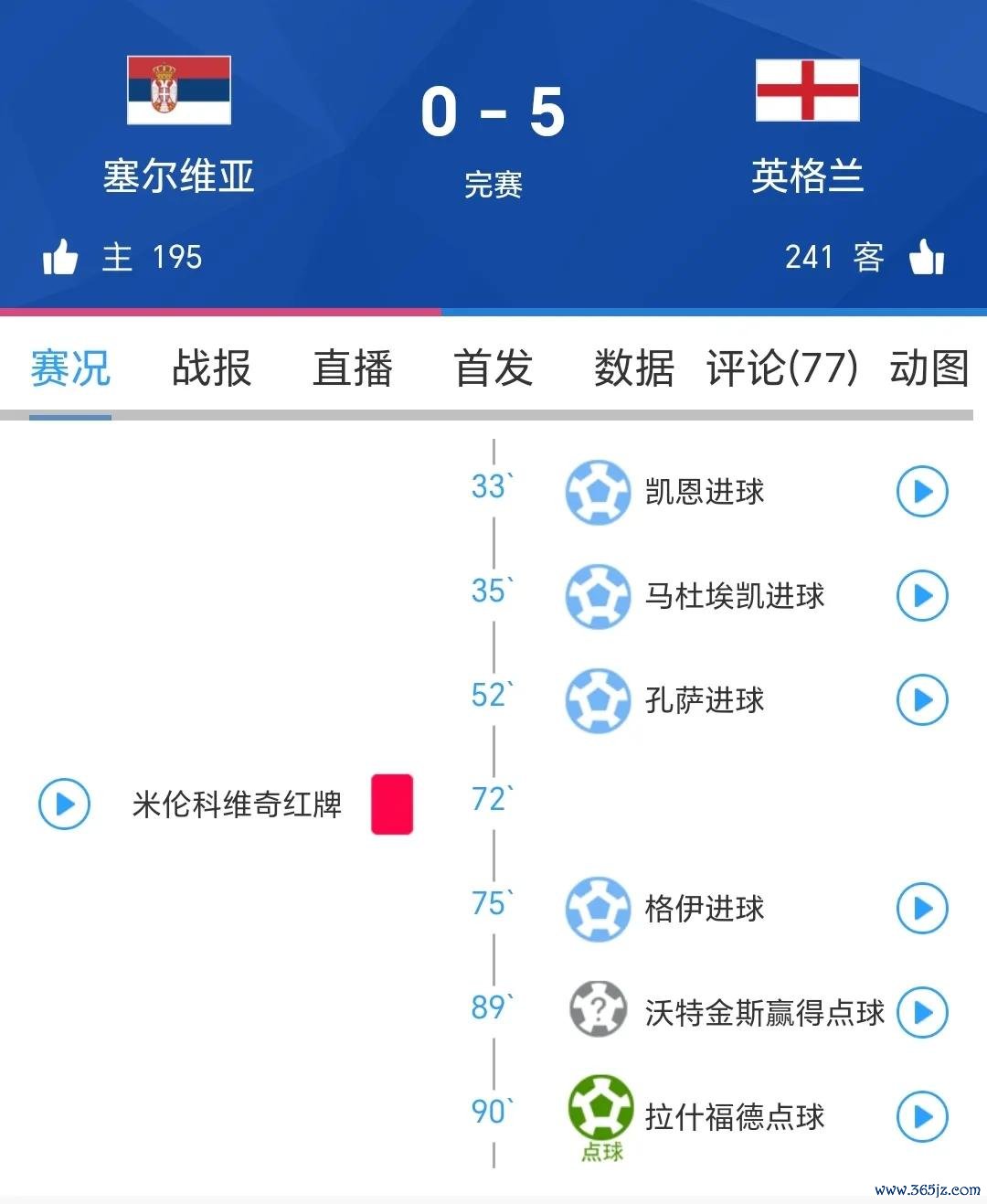
Task: Play the 凯恩进球 clip
Action: (922, 492)
